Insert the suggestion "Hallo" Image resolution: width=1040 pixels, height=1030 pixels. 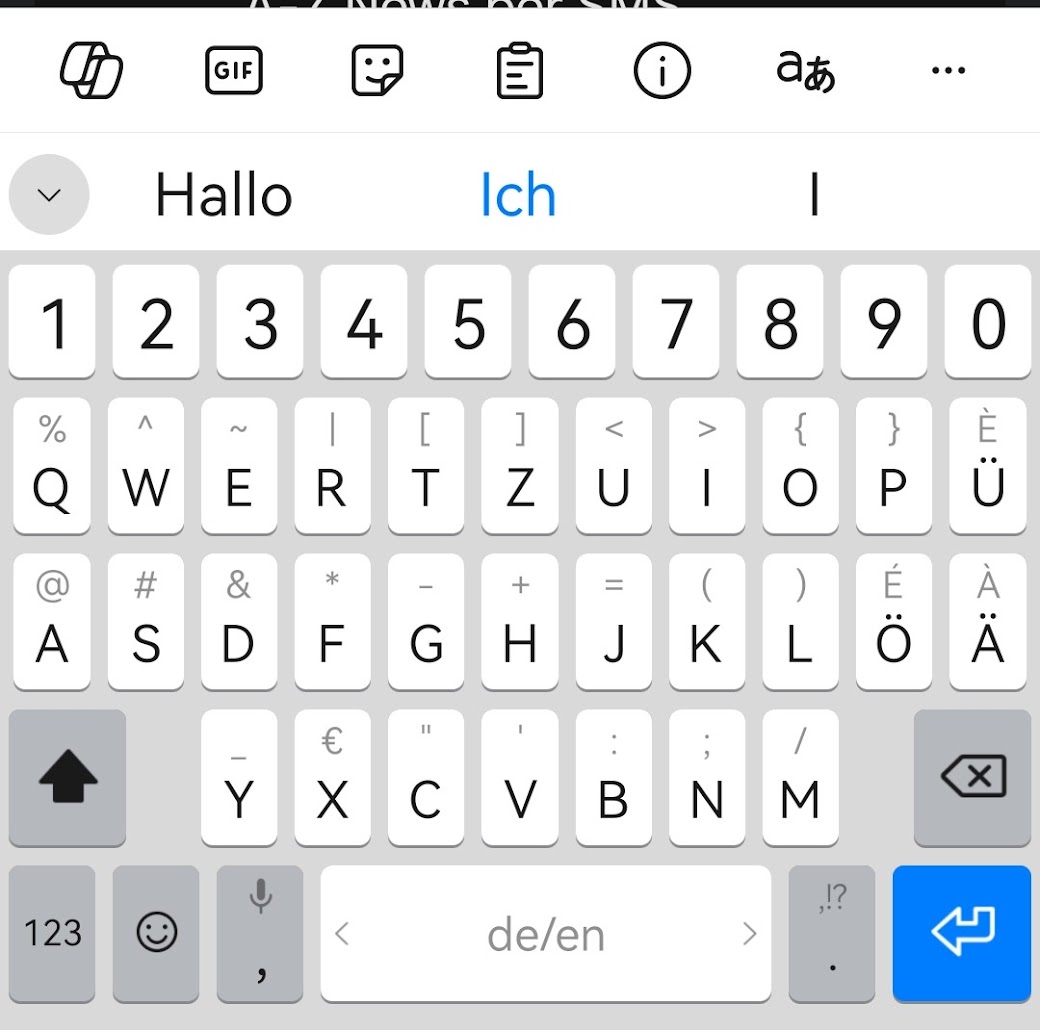(224, 195)
